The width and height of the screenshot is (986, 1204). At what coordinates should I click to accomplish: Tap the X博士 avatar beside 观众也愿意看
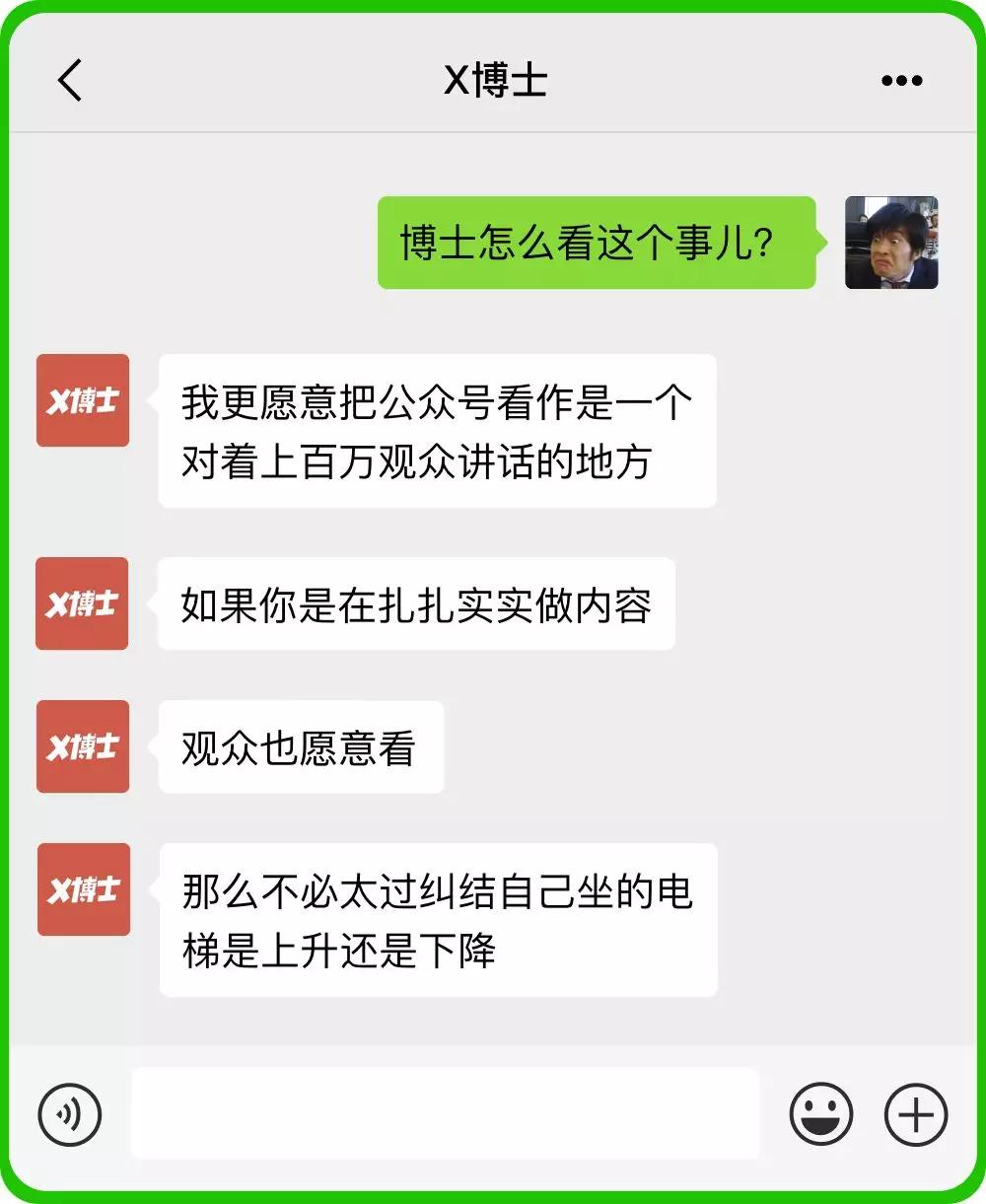(x=83, y=746)
